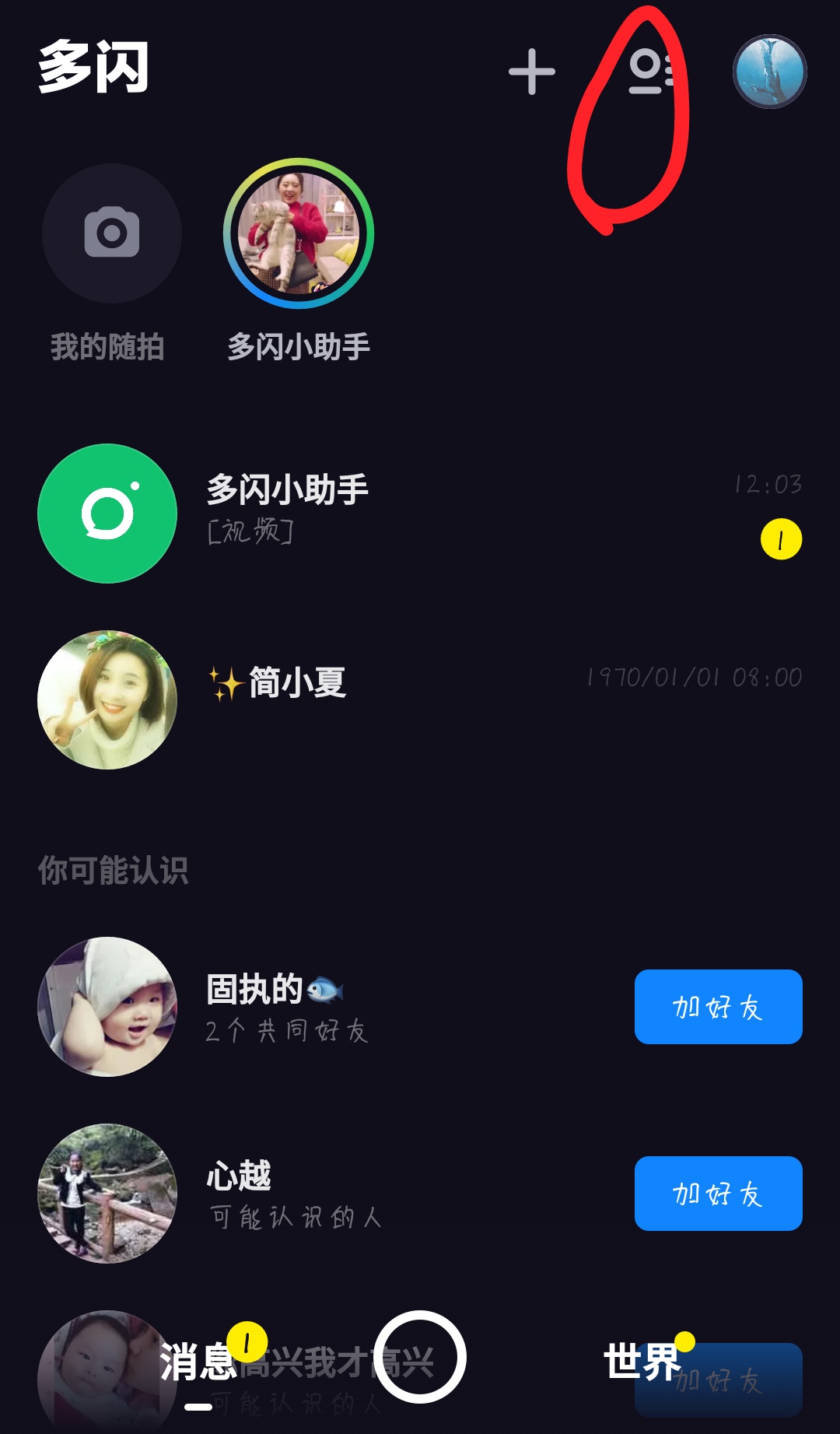
Task: Tap the round capture button
Action: (420, 1357)
